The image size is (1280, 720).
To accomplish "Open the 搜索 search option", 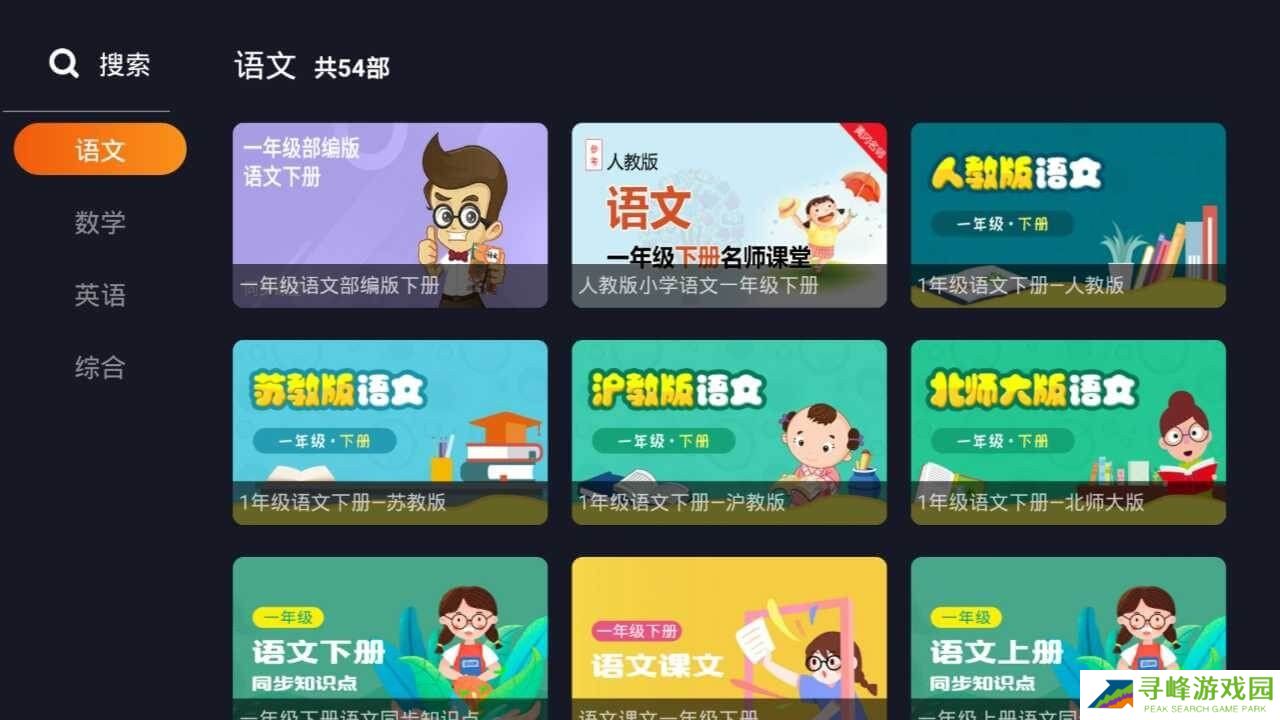I will click(100, 65).
